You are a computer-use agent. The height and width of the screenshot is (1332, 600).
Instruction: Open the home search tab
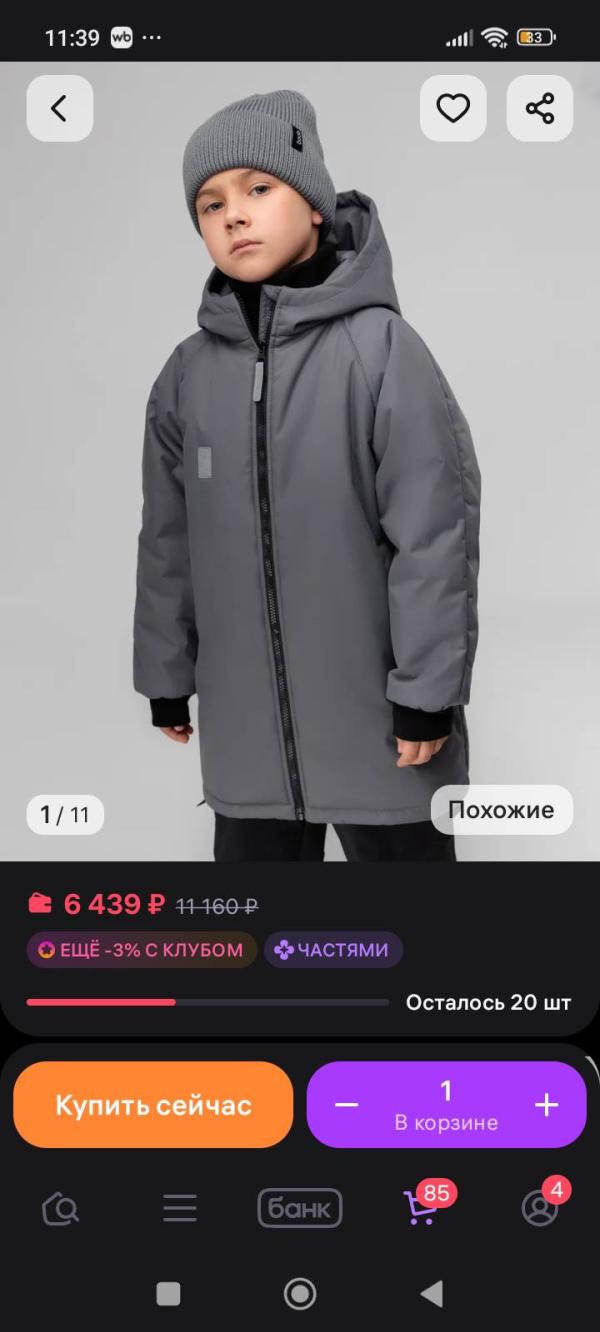(61, 1209)
